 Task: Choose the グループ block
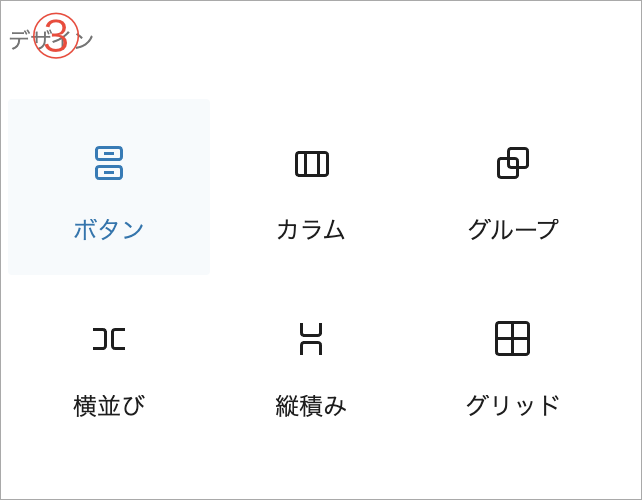click(x=512, y=187)
